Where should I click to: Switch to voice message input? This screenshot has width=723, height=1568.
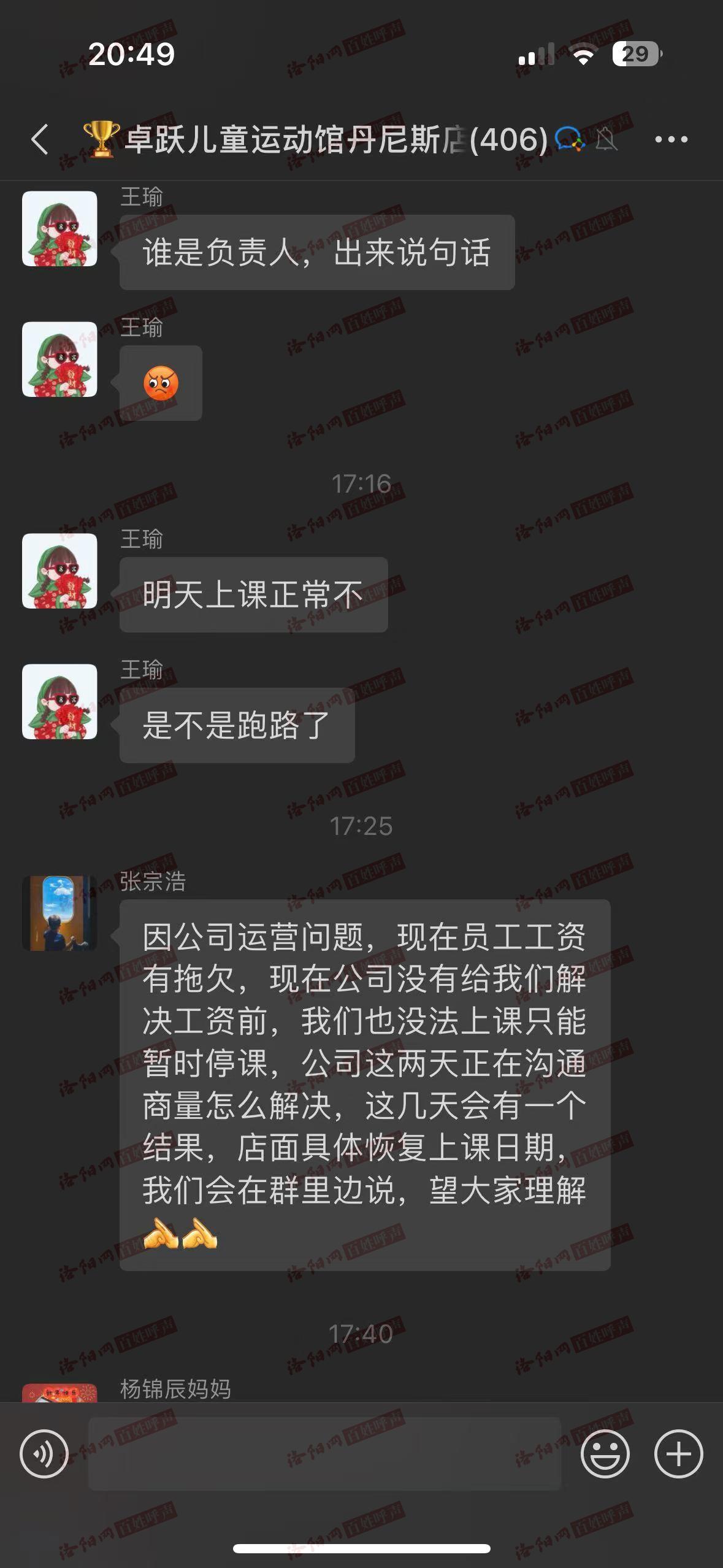pos(44,1453)
